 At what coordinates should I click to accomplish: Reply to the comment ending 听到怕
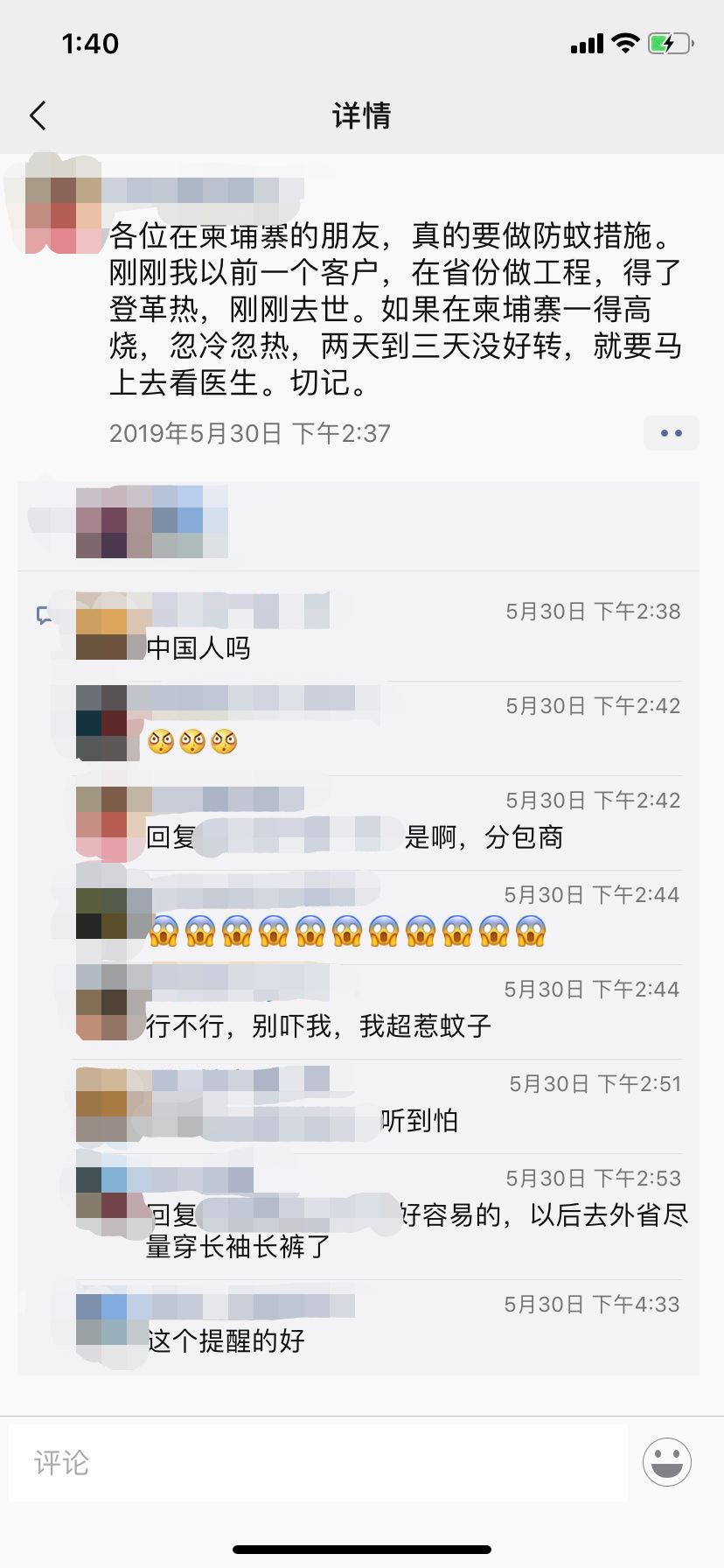(x=420, y=1121)
